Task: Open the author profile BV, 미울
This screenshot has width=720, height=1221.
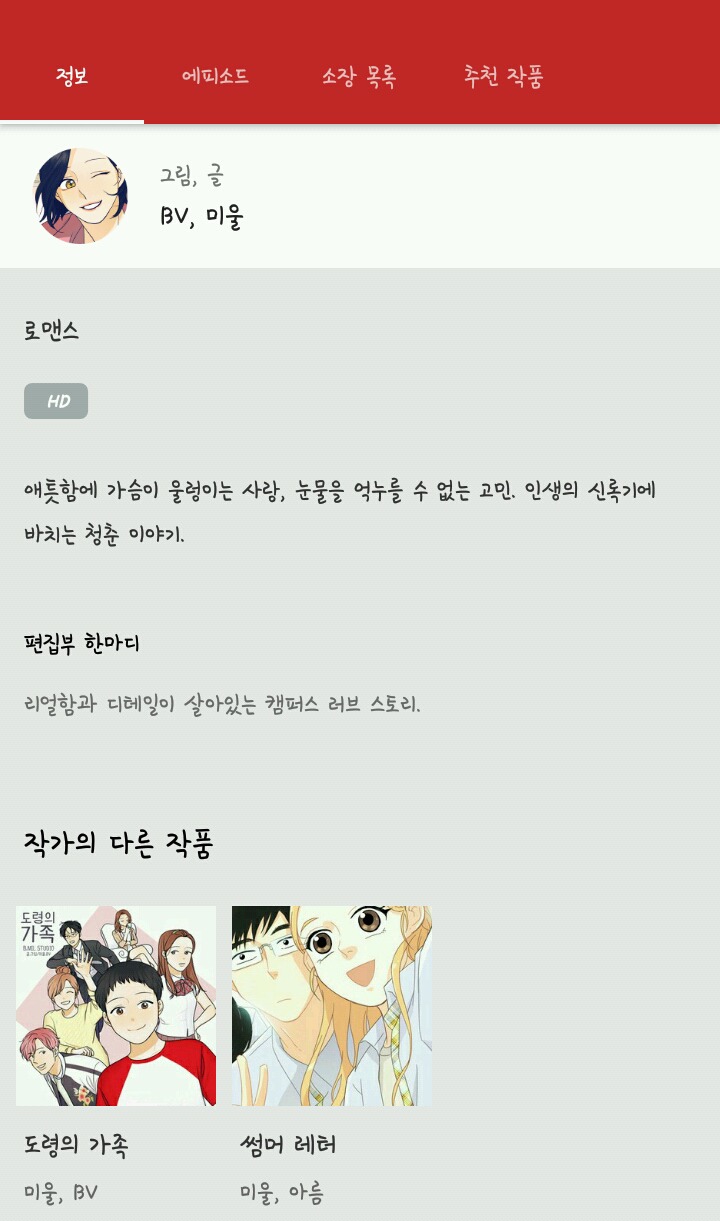Action: coord(200,215)
